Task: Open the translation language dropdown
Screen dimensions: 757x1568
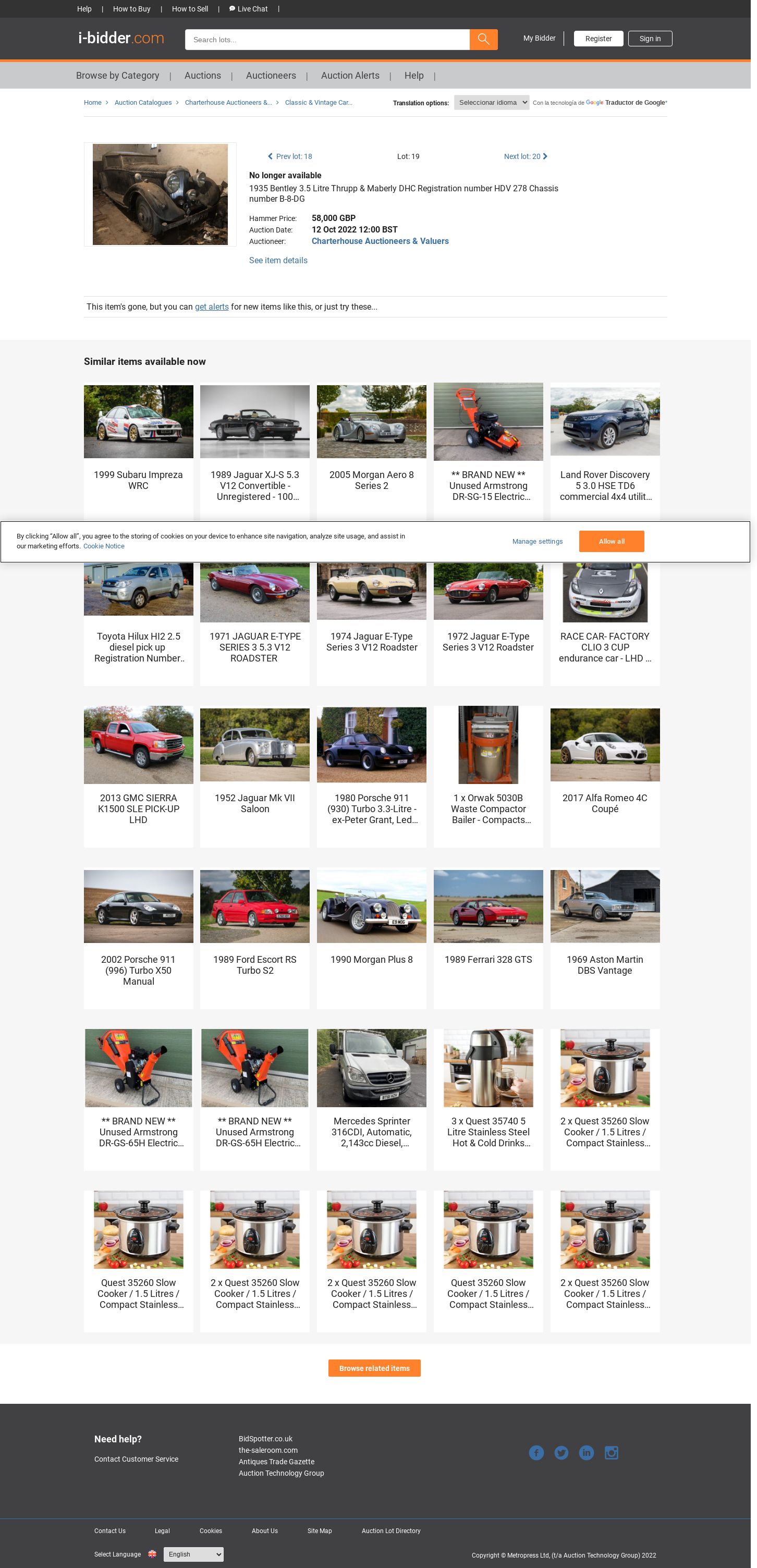Action: pyautogui.click(x=491, y=102)
